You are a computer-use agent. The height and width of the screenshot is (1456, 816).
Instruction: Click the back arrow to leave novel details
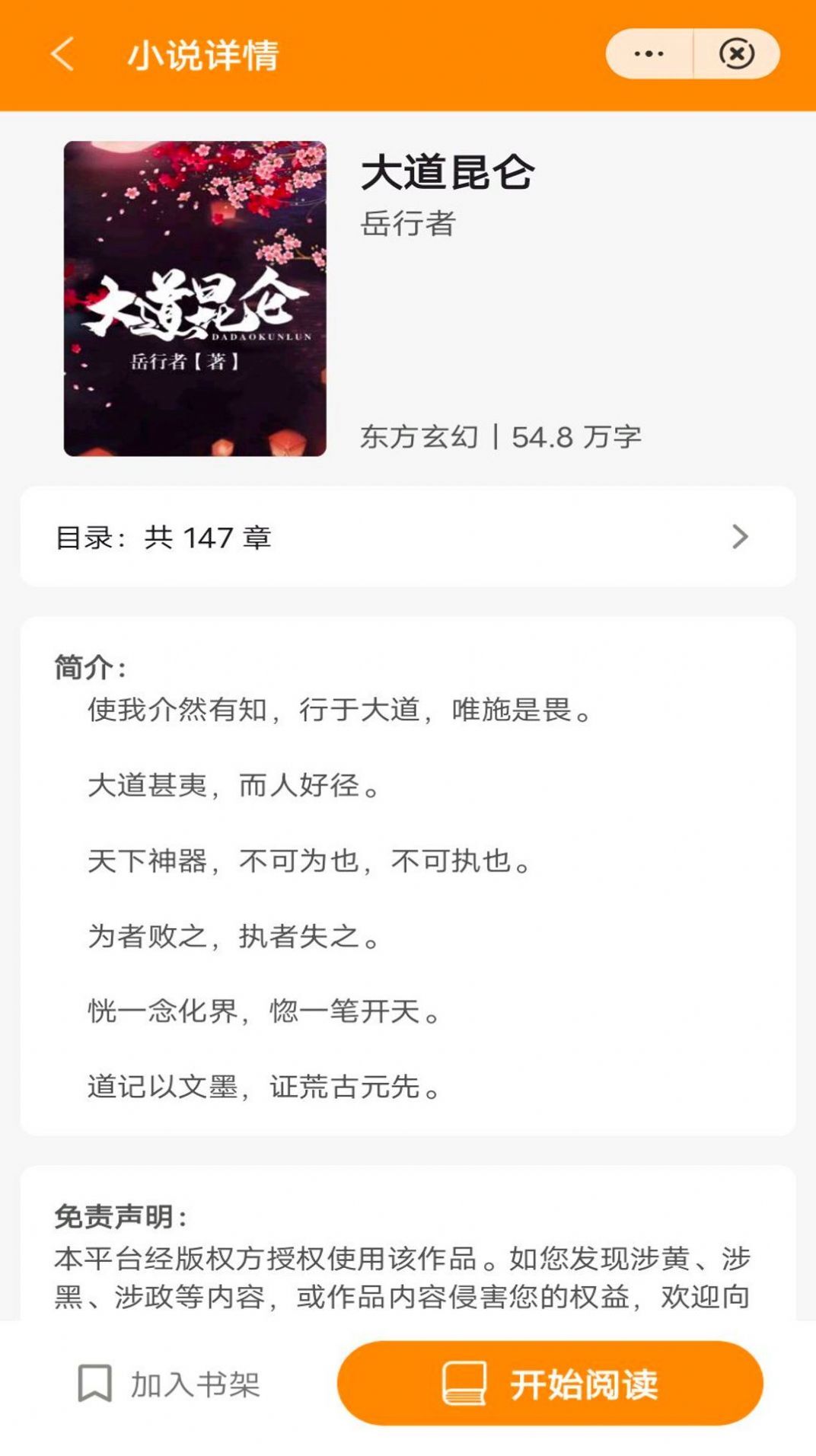tap(65, 53)
